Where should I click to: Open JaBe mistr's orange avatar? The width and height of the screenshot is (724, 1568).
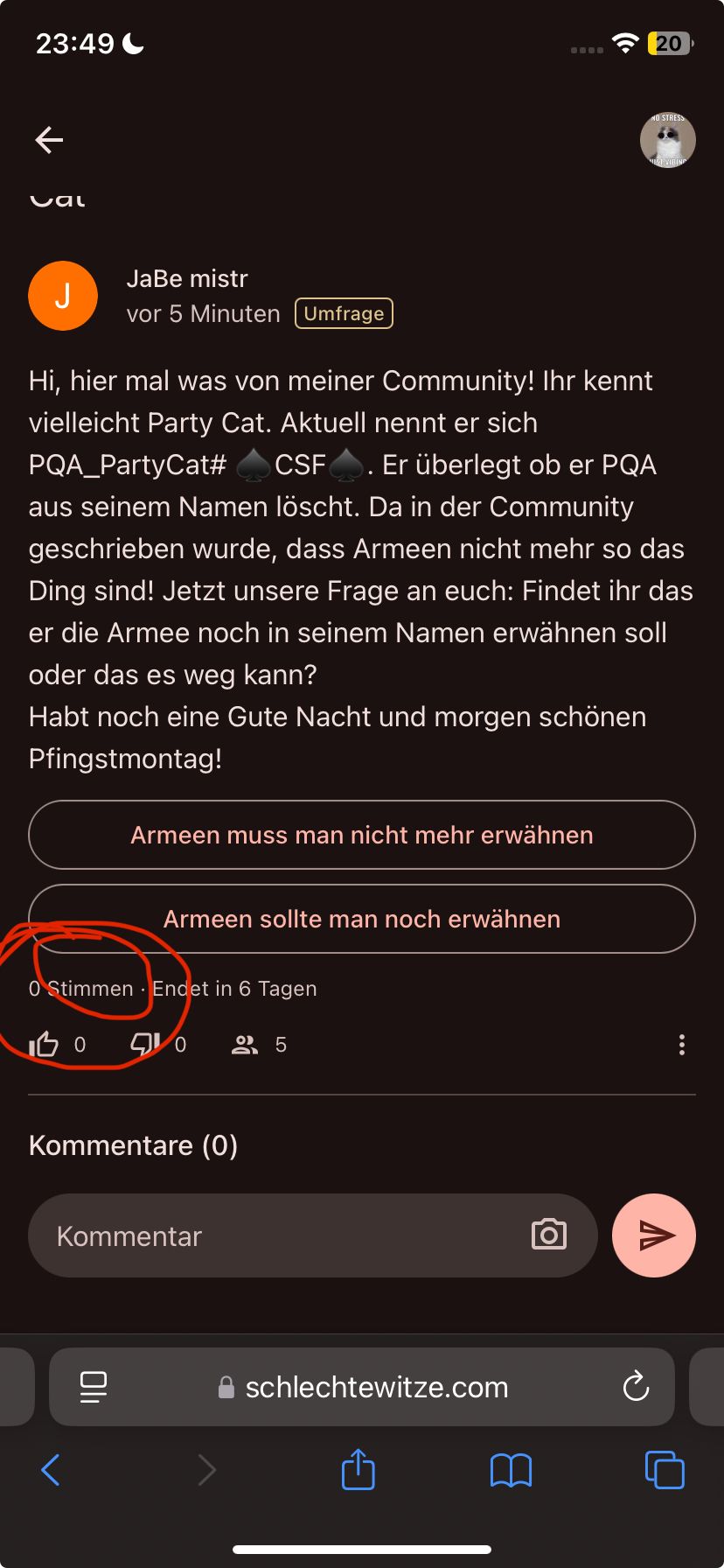(63, 296)
